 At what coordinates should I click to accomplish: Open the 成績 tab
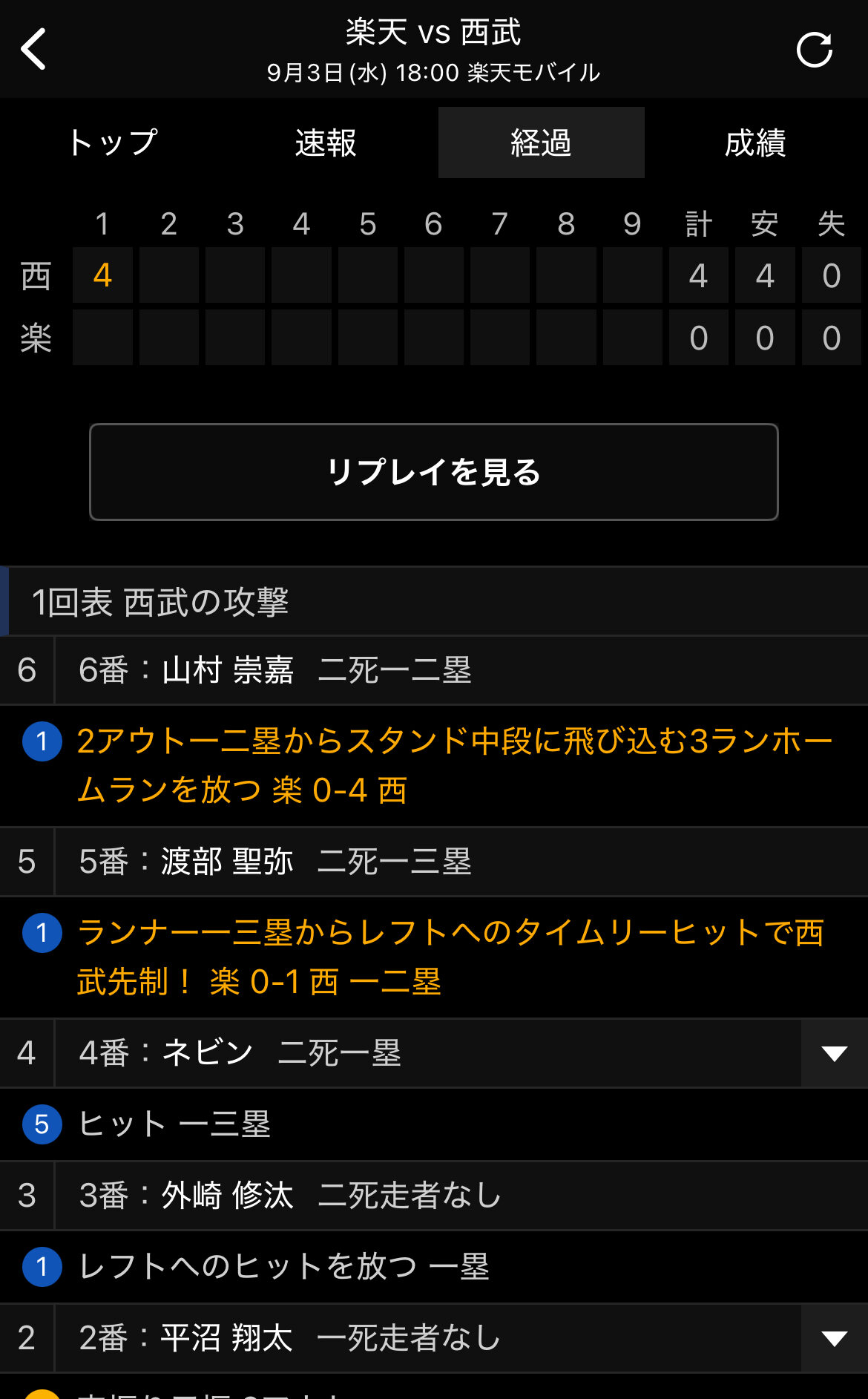(754, 142)
